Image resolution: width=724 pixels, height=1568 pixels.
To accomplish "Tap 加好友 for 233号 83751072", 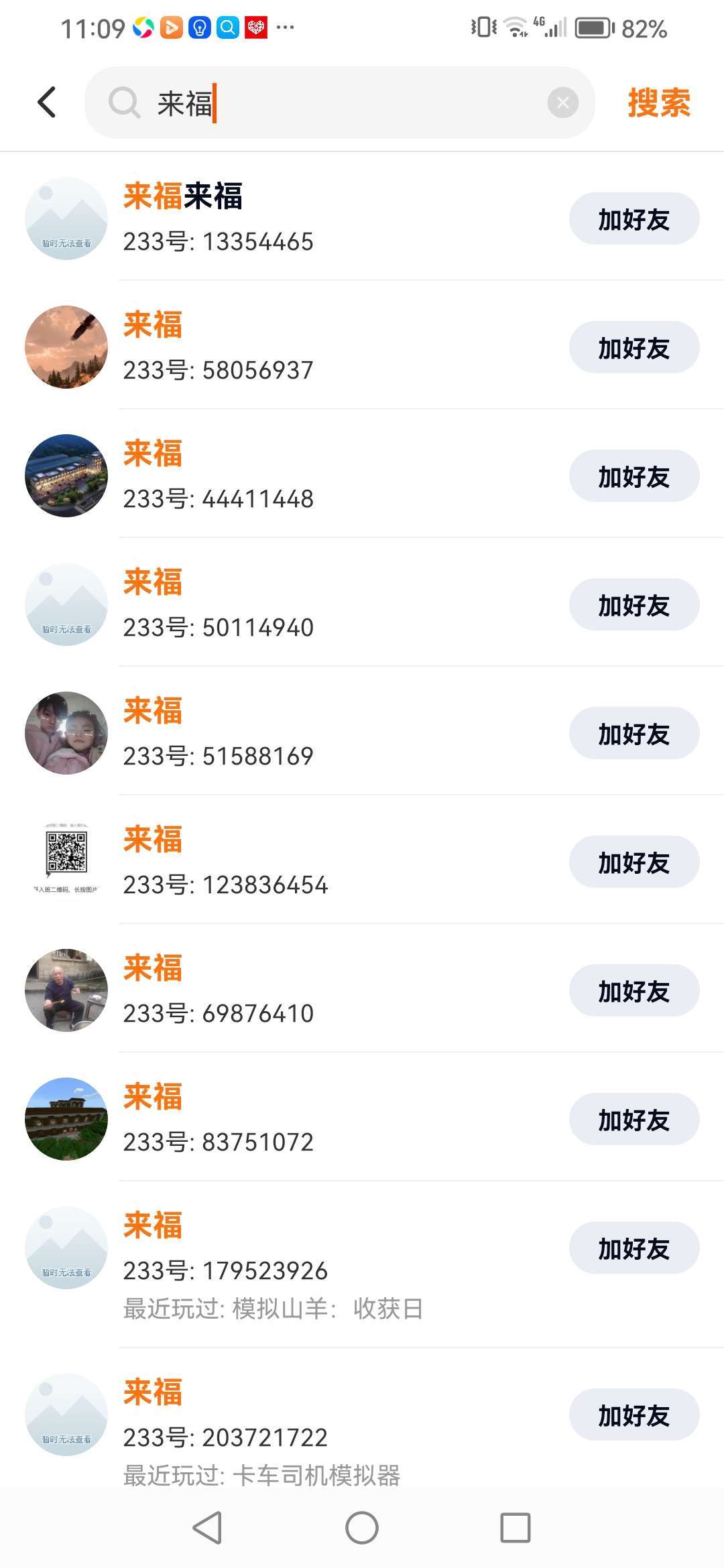I will point(633,1120).
